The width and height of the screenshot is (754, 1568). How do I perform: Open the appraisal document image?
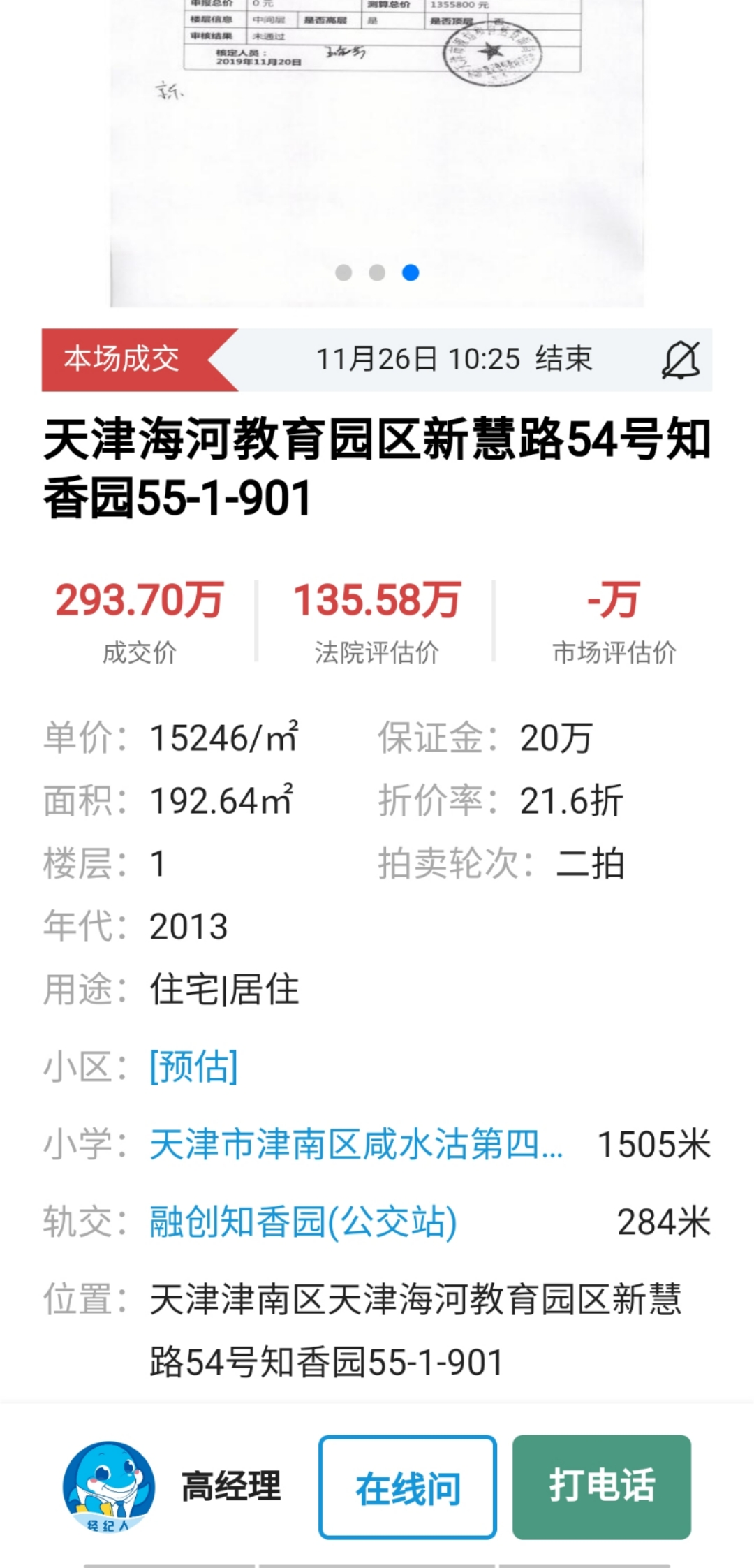click(377, 140)
